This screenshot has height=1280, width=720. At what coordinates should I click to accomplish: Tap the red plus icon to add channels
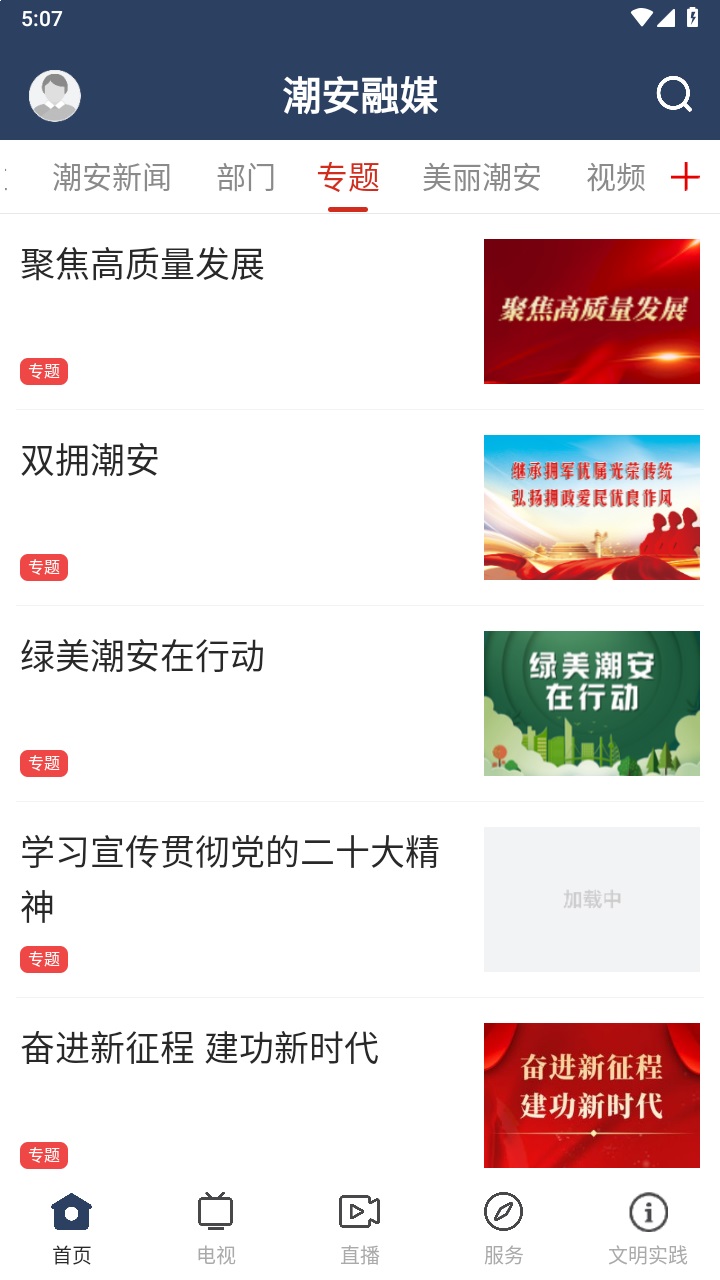[686, 177]
